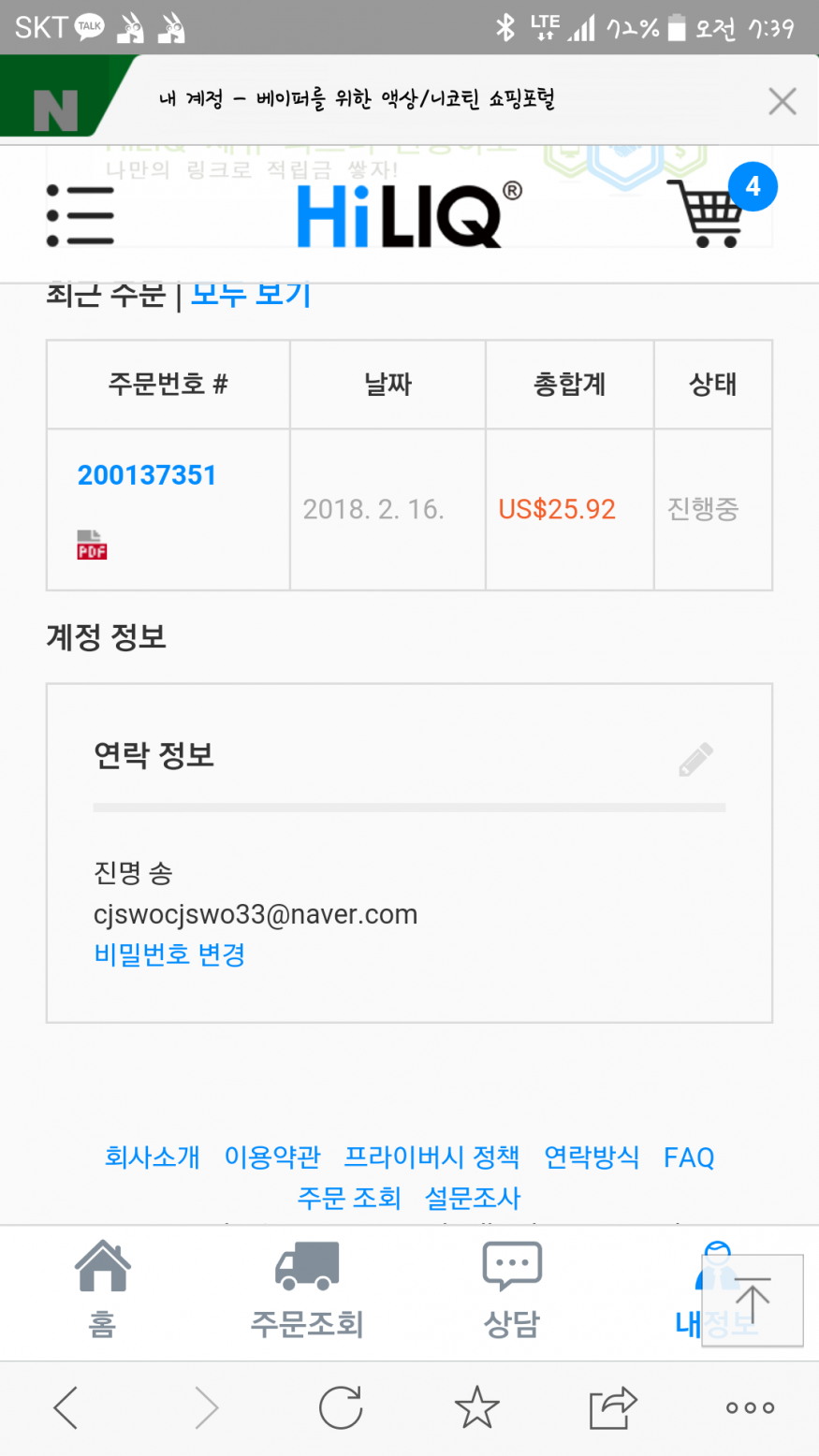Download the PDF invoice for the order
The image size is (819, 1456).
[x=92, y=545]
